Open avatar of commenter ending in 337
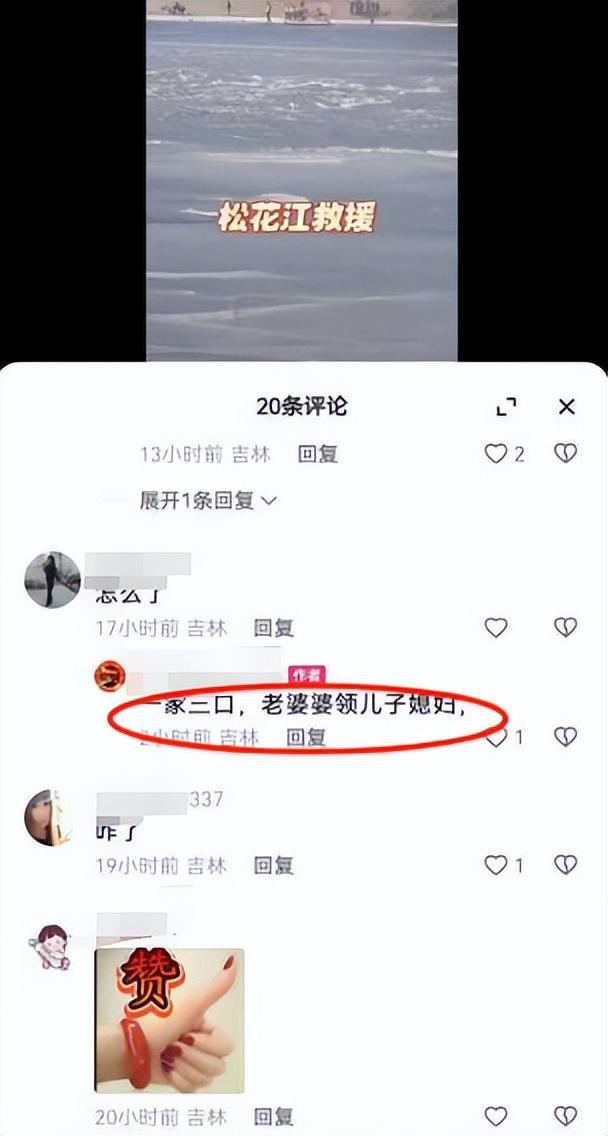The image size is (608, 1136). click(x=48, y=817)
